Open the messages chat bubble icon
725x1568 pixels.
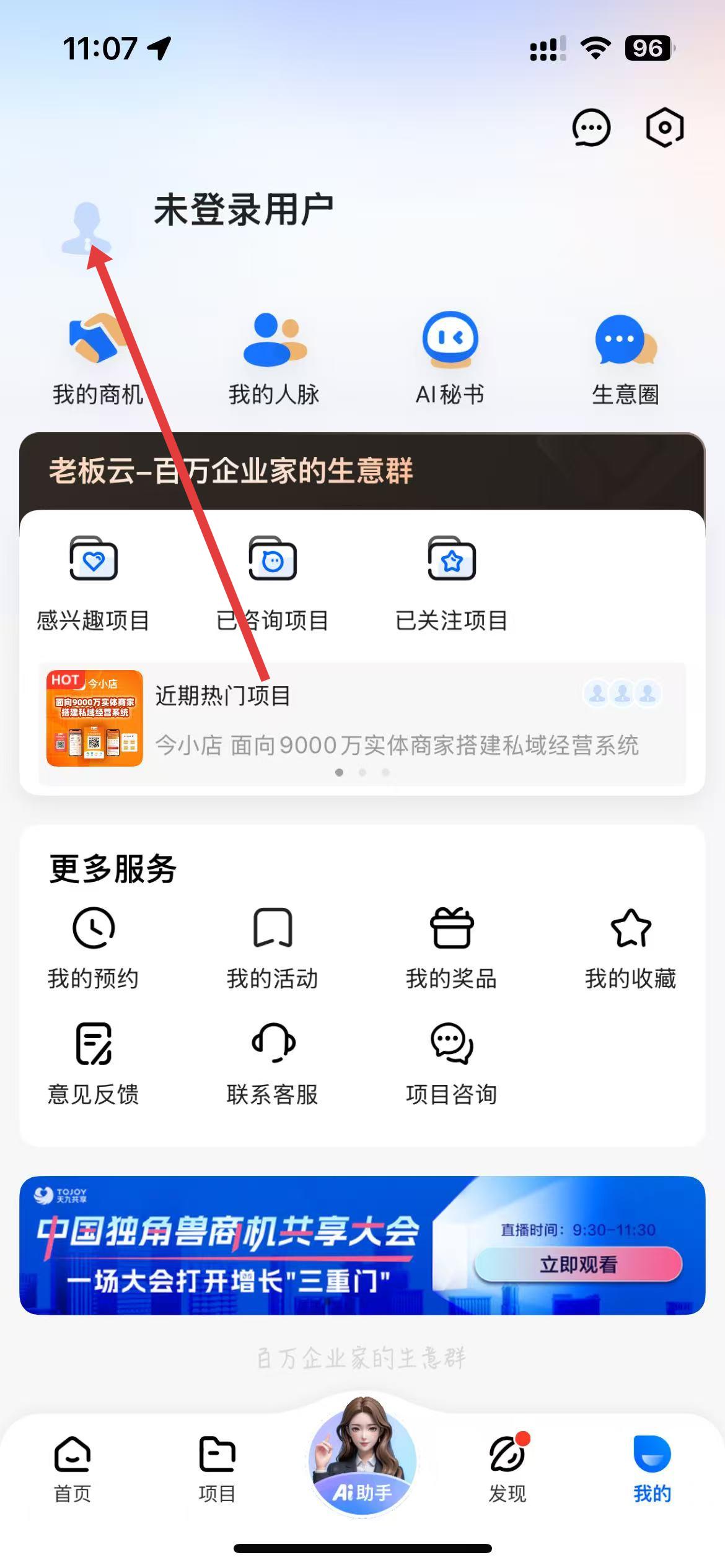click(591, 128)
